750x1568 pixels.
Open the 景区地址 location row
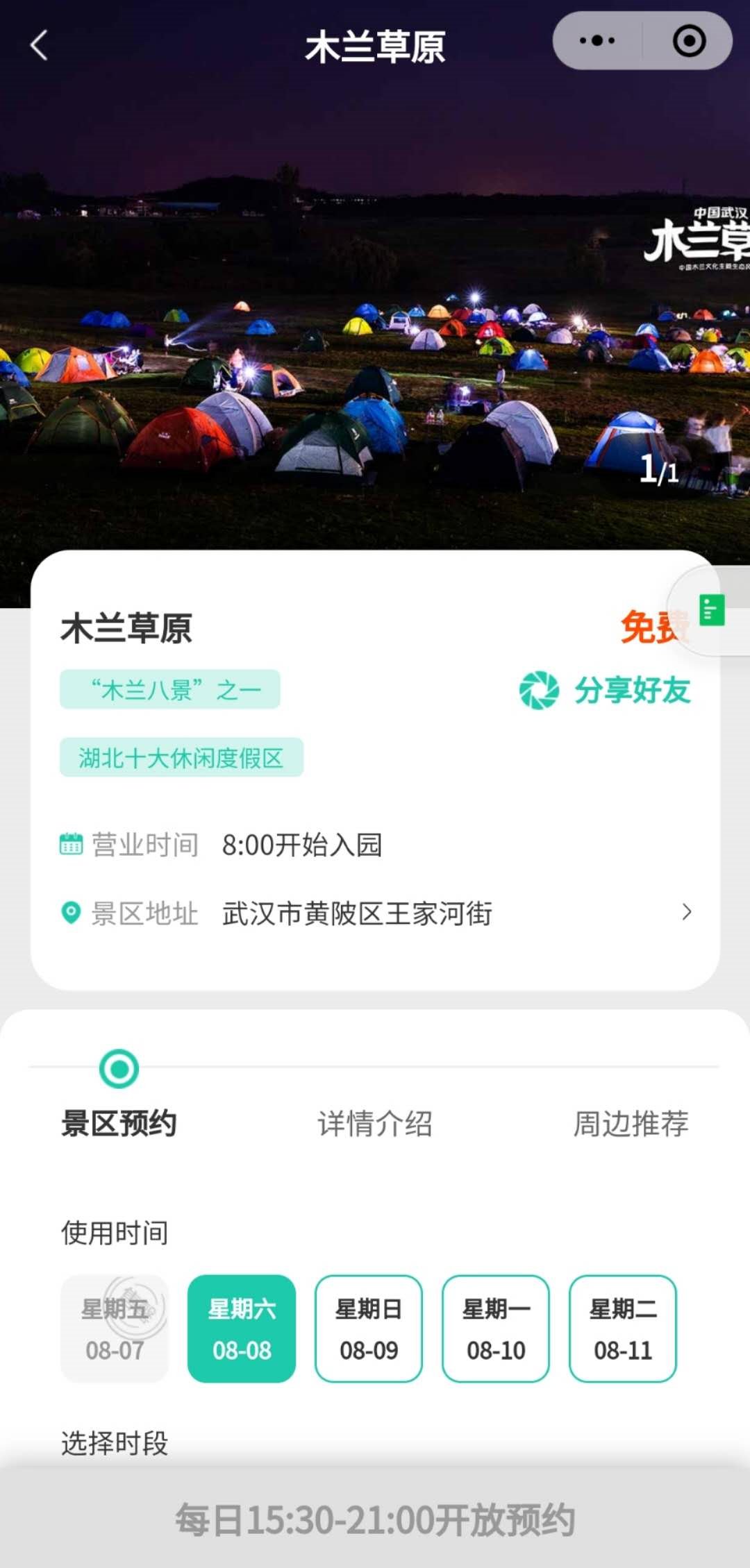click(x=375, y=913)
